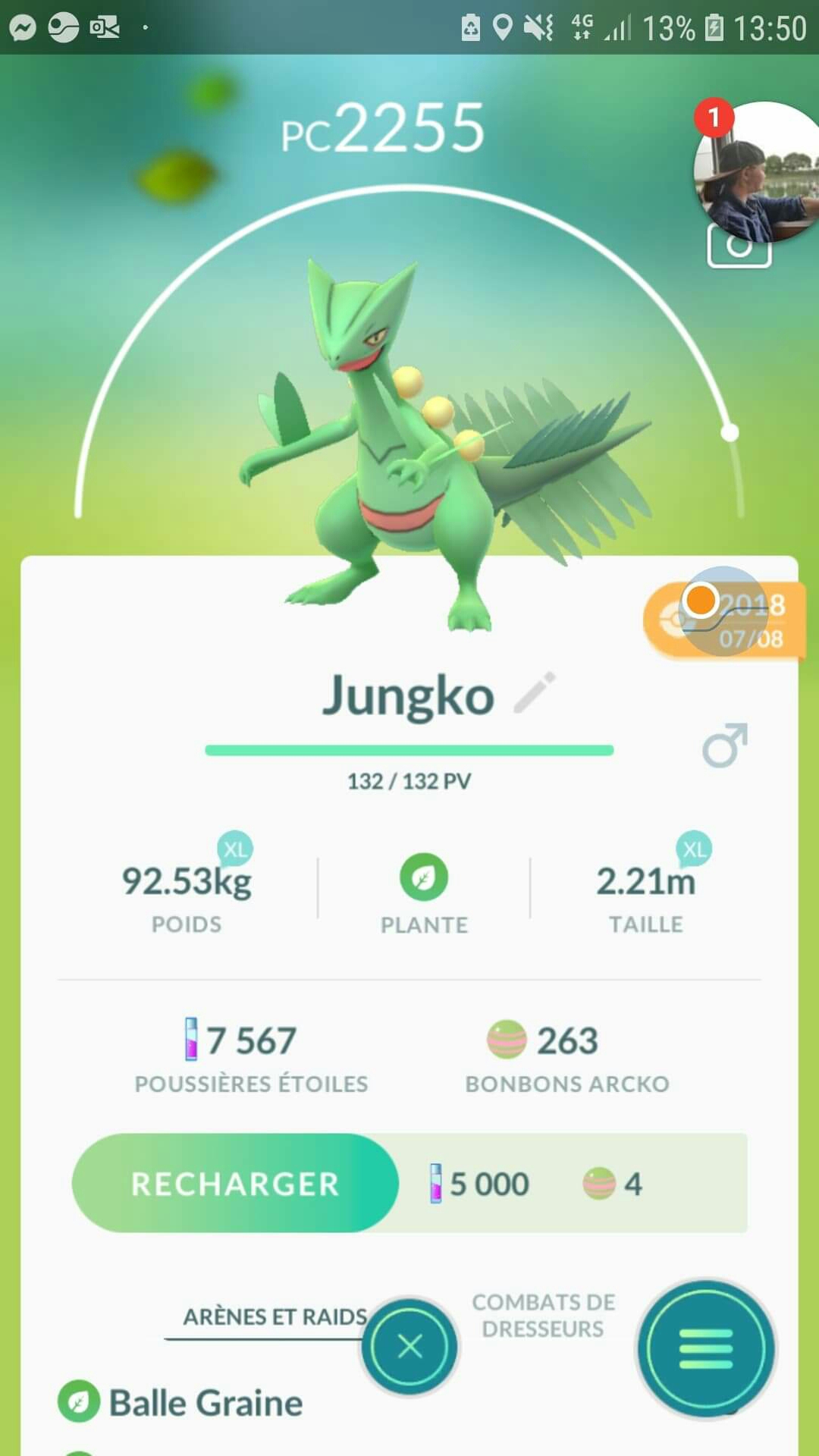Open the round hamburger menu button
This screenshot has width=819, height=1456.
(x=705, y=1349)
